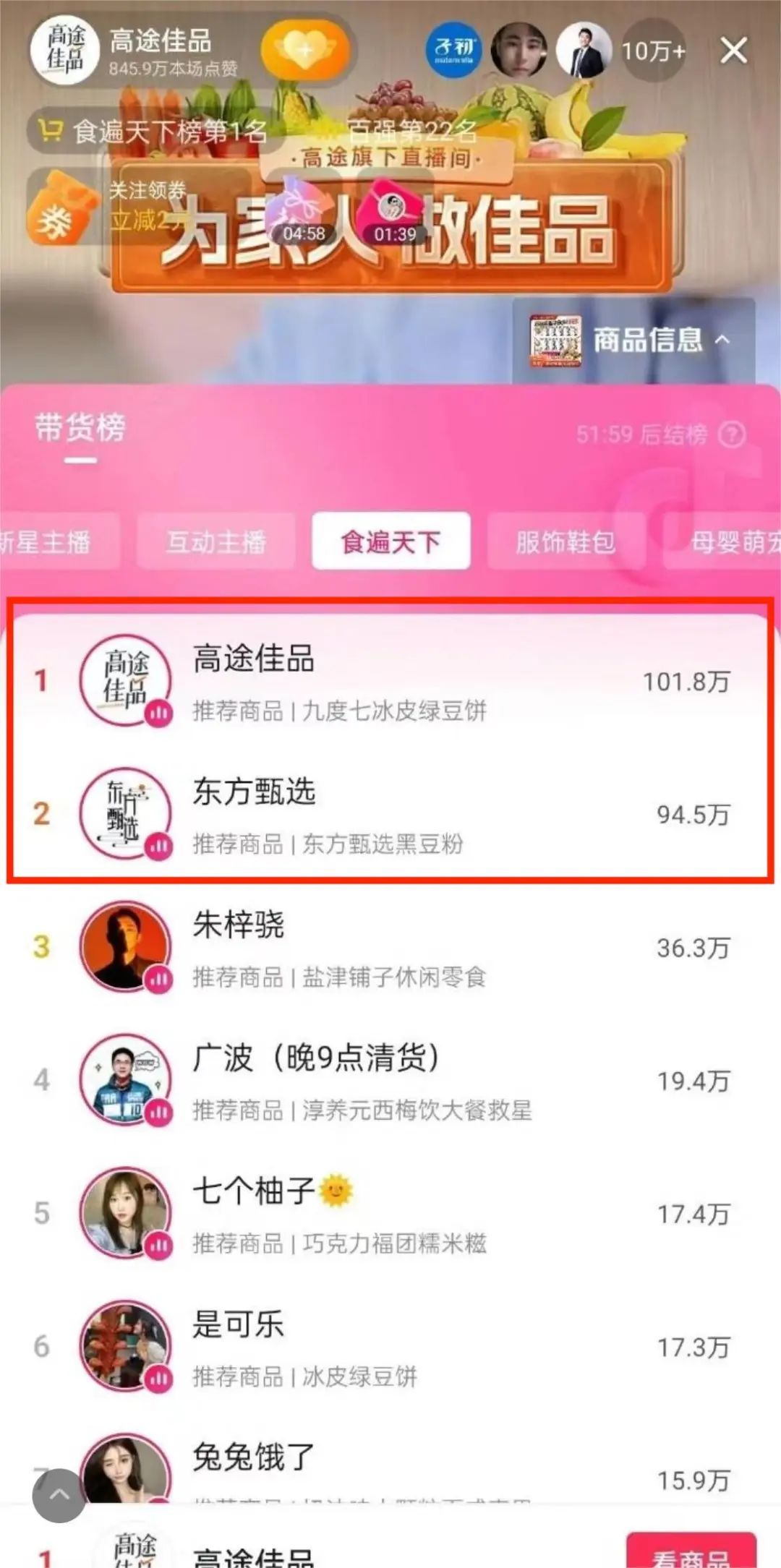Screen dimensions: 781x1568
Task: Open the 东方甄选 ranking row
Action: pos(390,815)
